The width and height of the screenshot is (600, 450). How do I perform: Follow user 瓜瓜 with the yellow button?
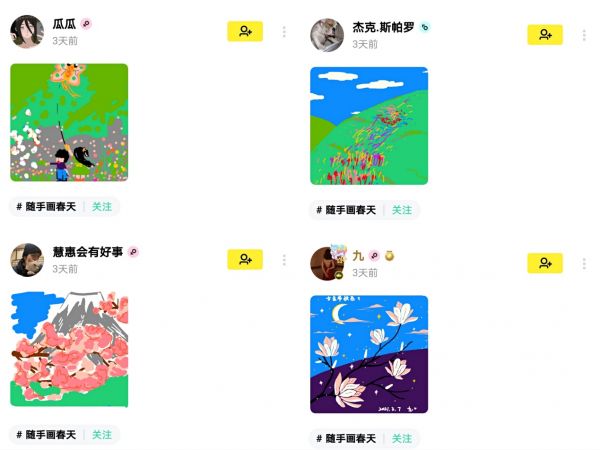pos(244,32)
